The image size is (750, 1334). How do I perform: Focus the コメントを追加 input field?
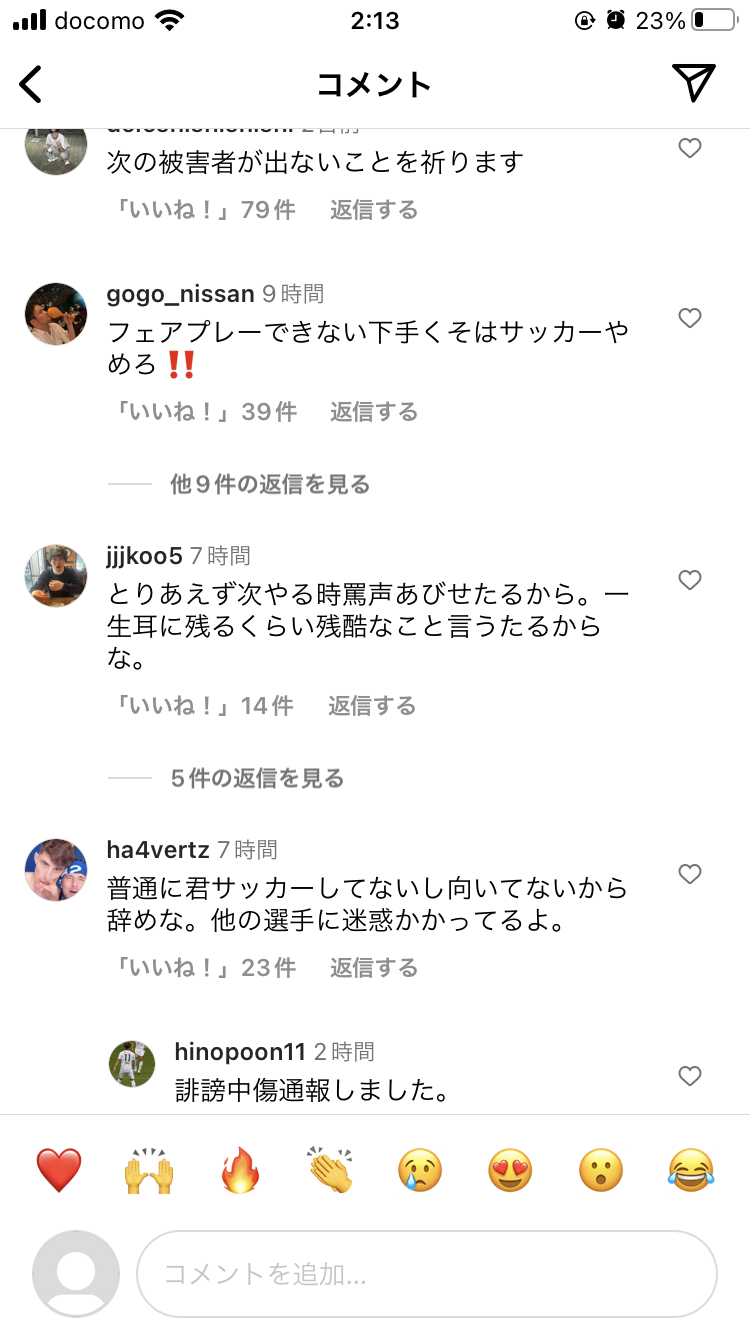pyautogui.click(x=426, y=1274)
